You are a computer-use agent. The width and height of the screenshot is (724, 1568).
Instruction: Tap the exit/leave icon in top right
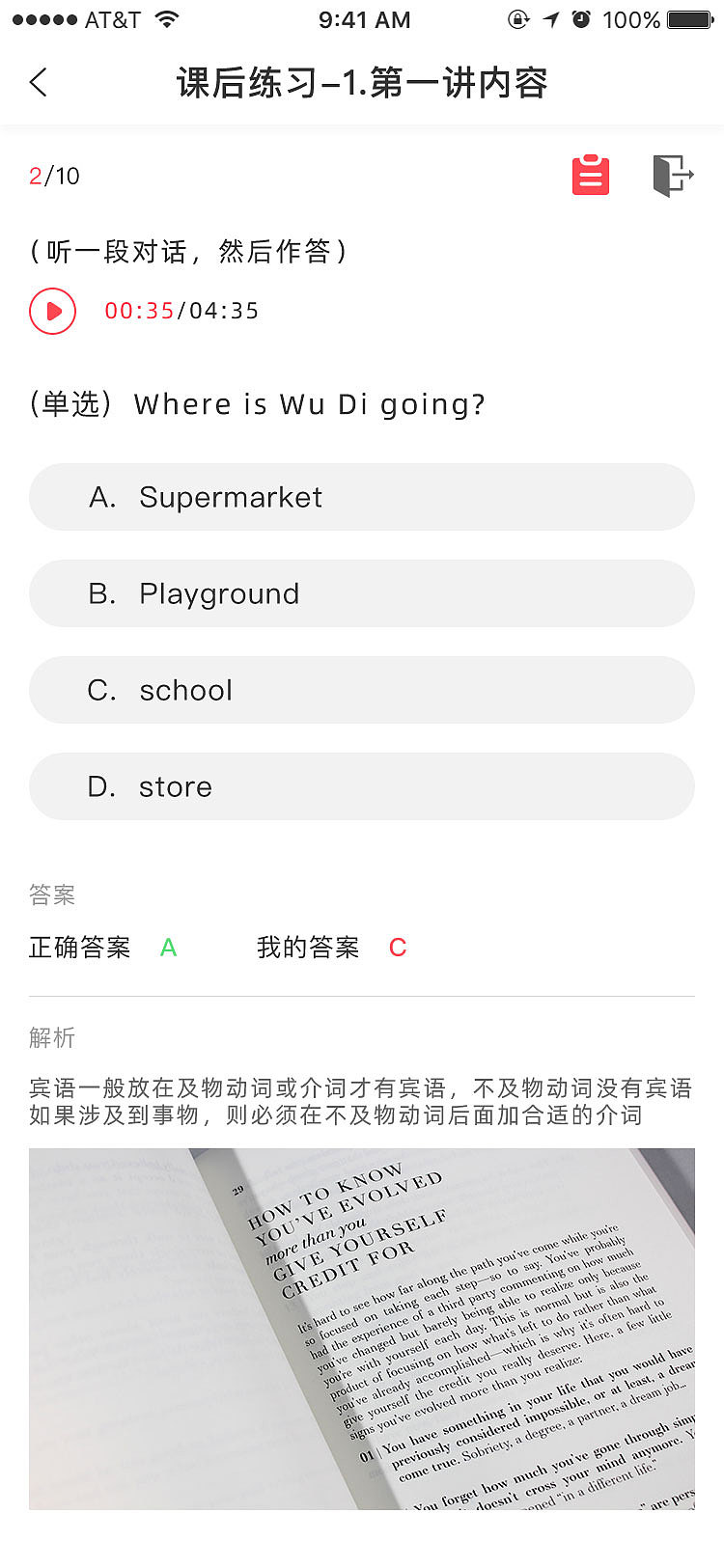(x=673, y=175)
